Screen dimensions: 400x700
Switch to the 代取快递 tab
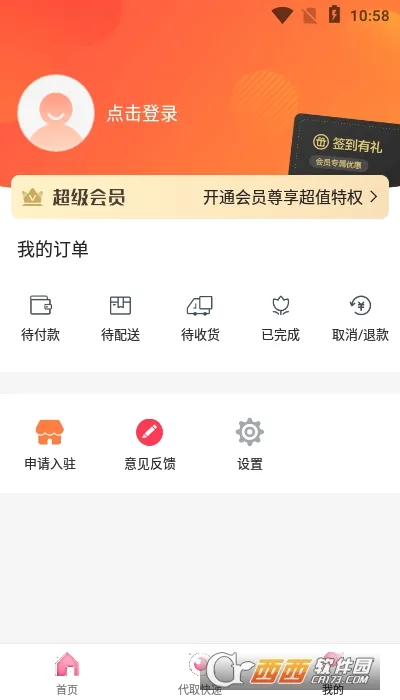click(x=200, y=673)
